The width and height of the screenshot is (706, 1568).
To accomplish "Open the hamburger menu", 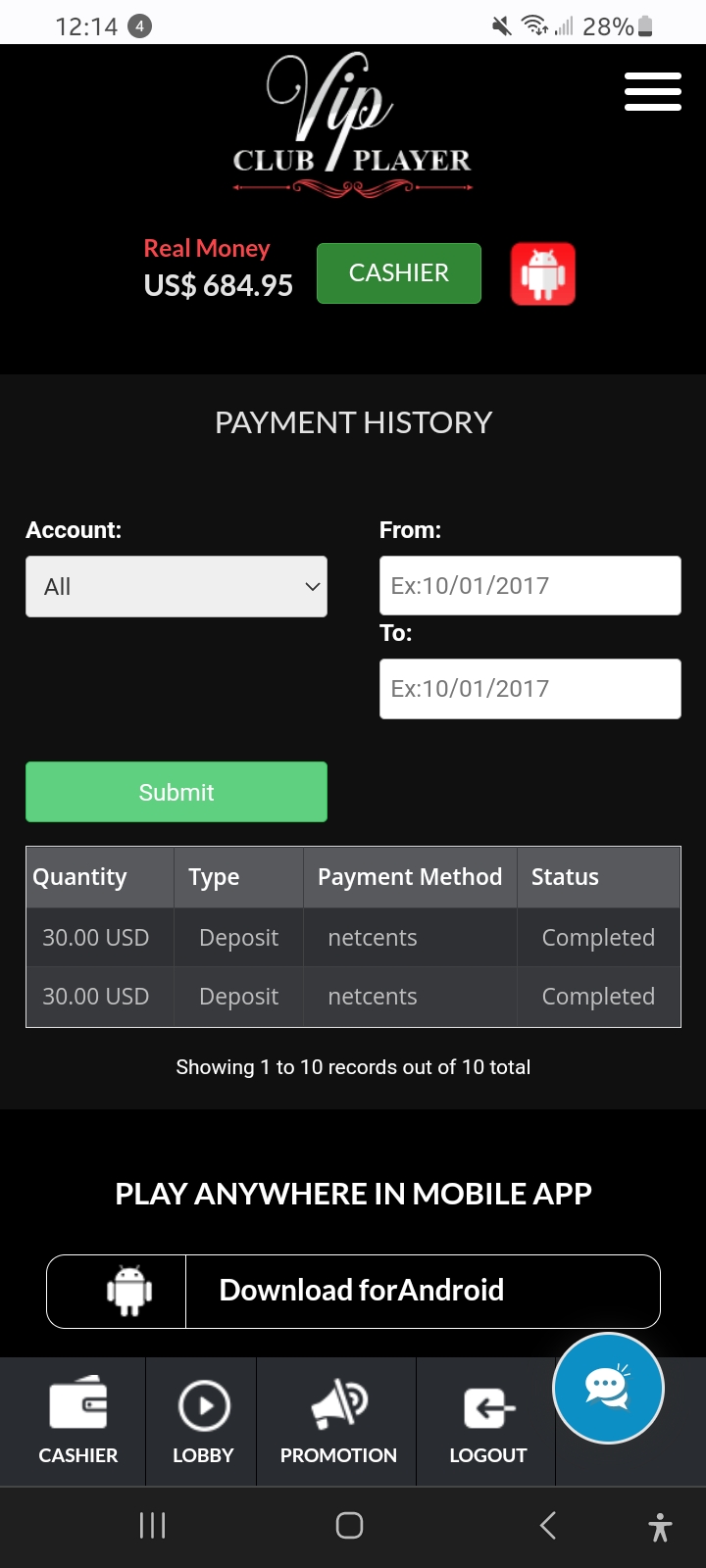I will (652, 91).
